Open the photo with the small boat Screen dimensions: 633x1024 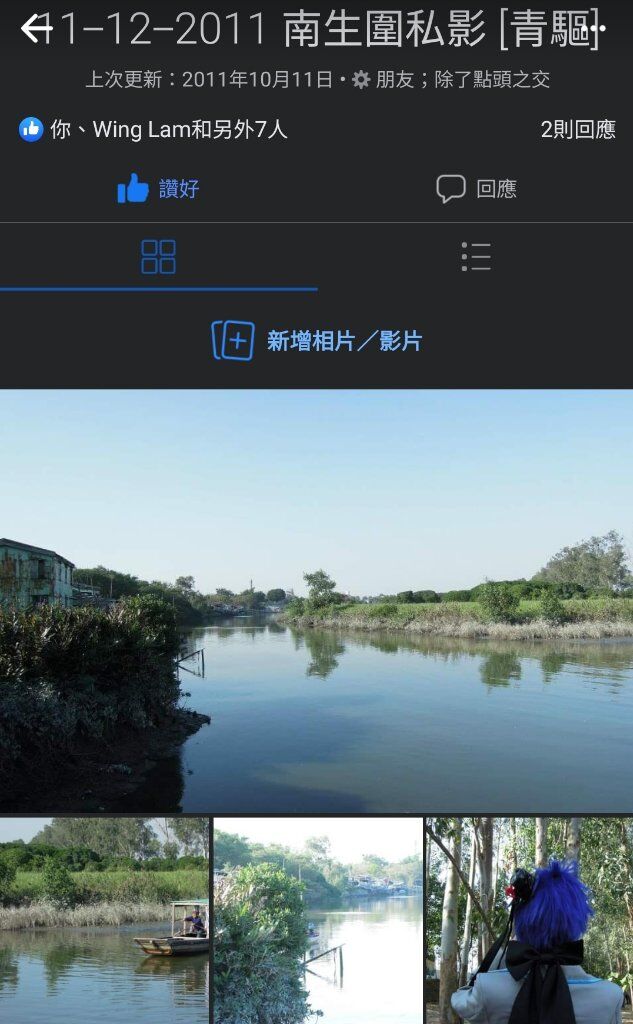(105, 921)
